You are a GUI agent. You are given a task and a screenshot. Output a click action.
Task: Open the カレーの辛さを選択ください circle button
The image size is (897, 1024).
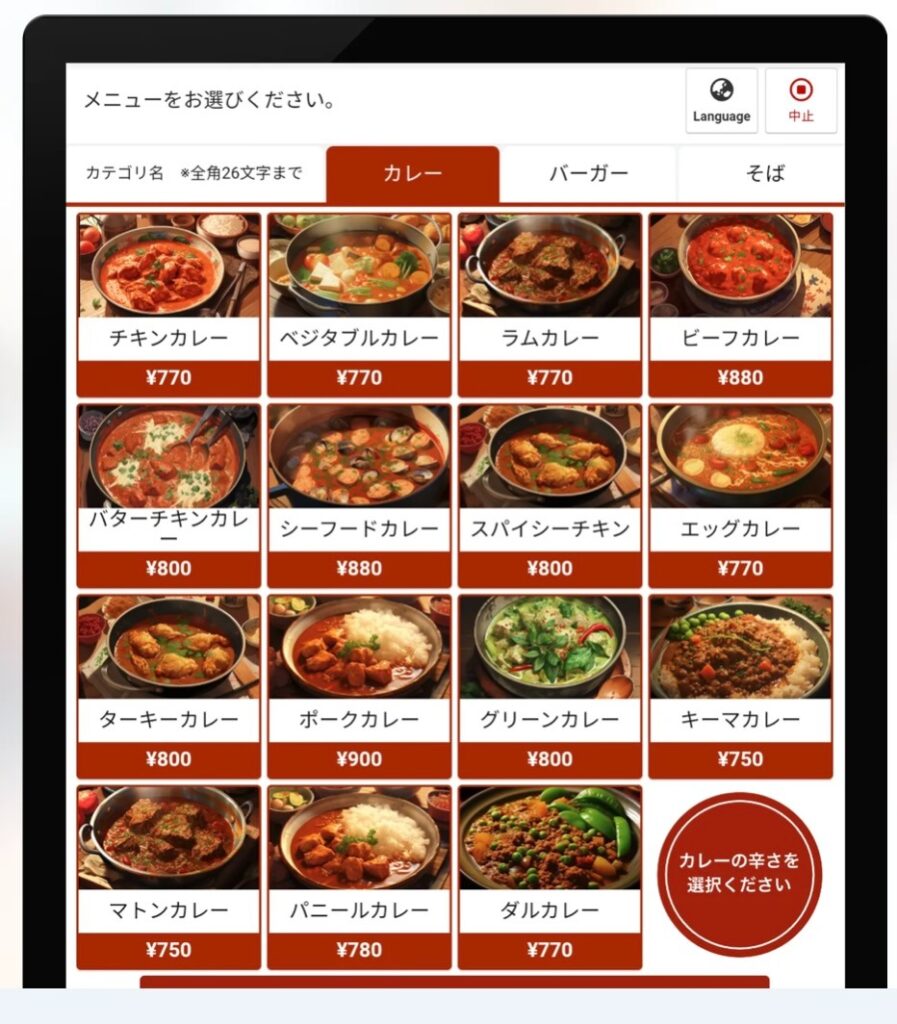[739, 874]
